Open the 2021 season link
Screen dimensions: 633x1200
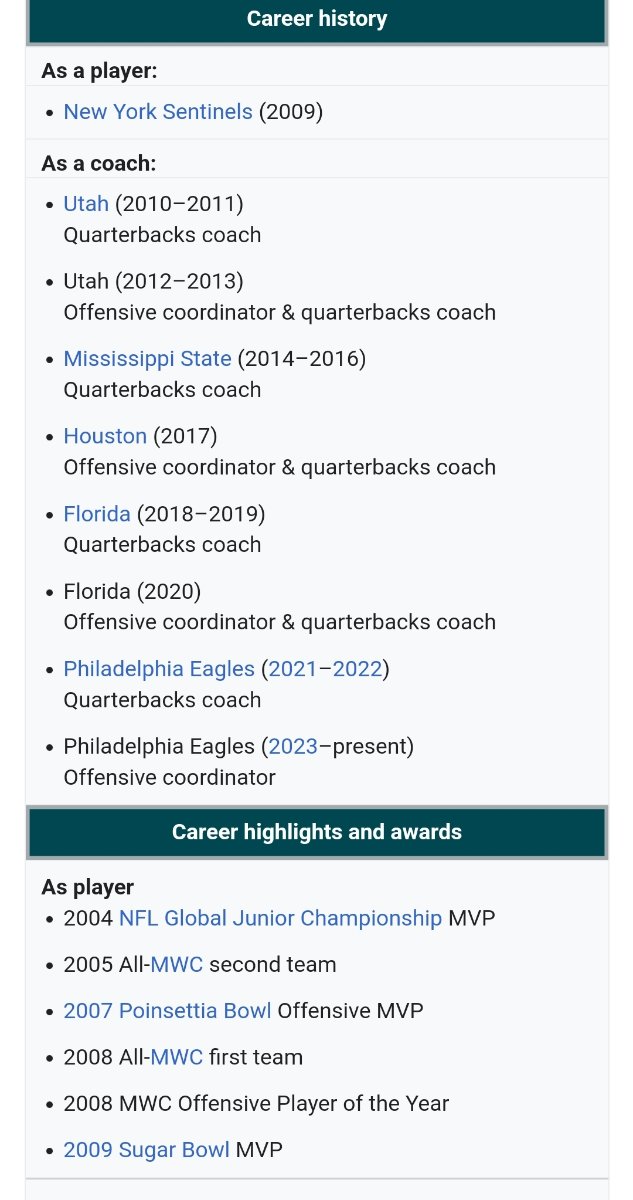pyautogui.click(x=292, y=669)
